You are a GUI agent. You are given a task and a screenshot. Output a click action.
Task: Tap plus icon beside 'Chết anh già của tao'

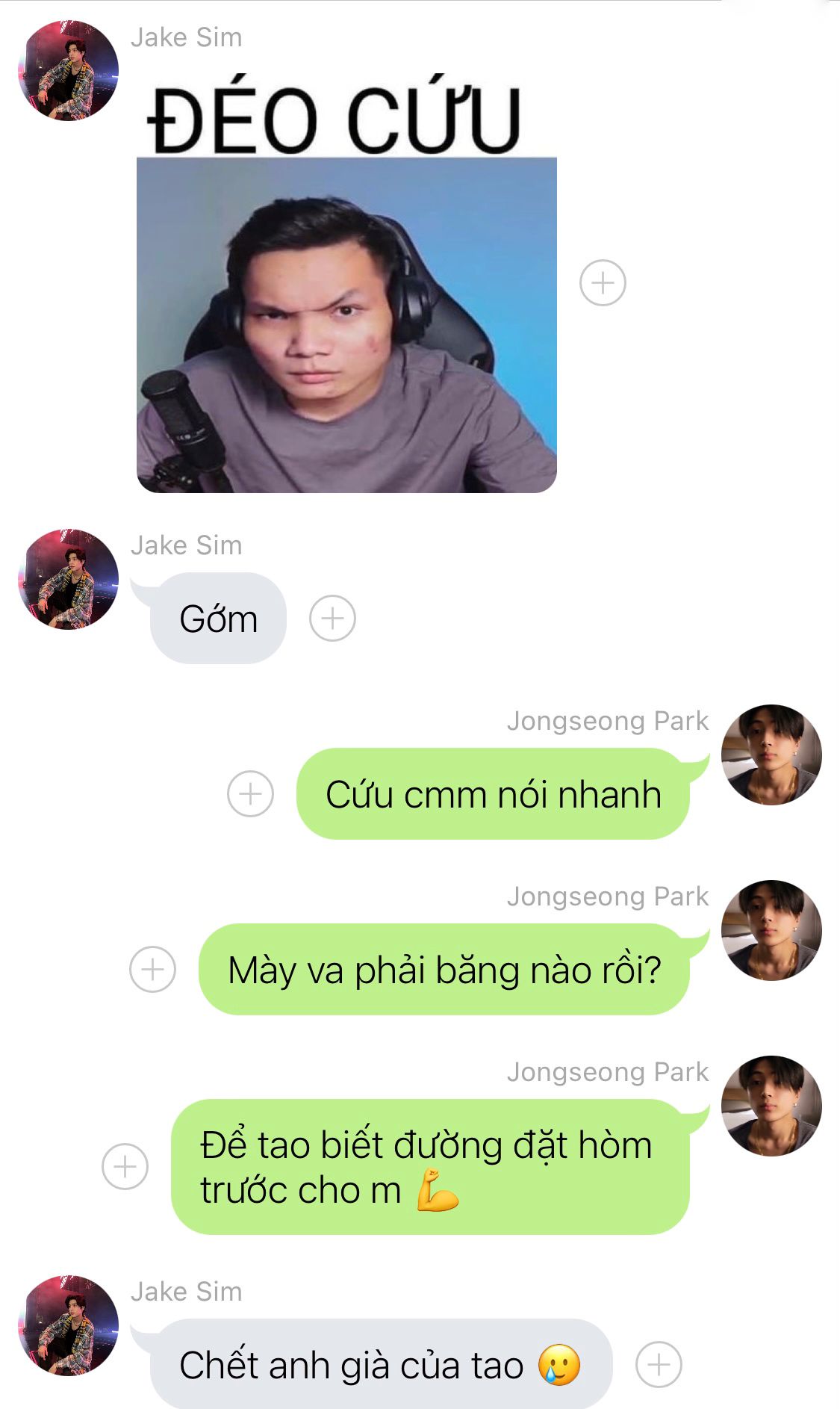coord(658,1365)
